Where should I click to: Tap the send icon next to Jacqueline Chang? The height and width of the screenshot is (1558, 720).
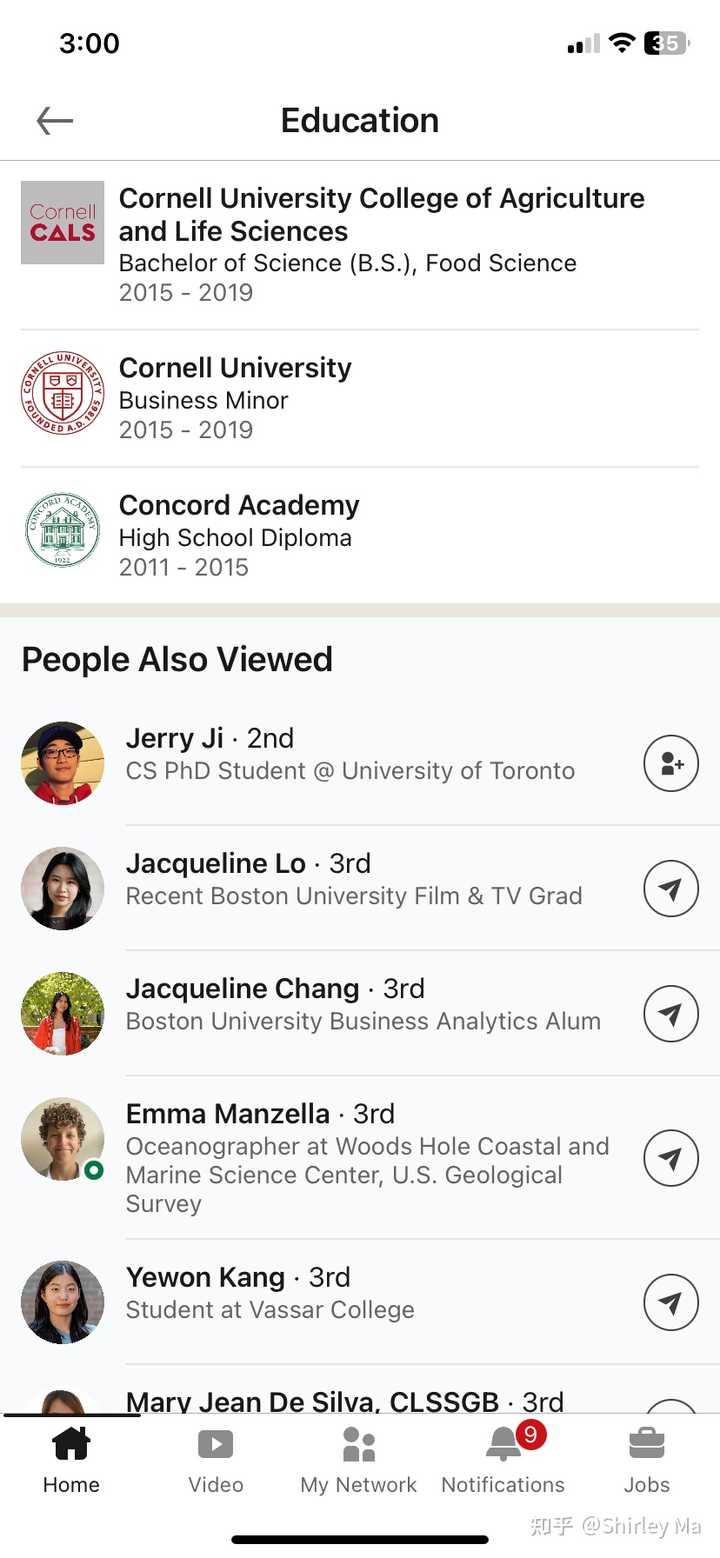point(670,1014)
